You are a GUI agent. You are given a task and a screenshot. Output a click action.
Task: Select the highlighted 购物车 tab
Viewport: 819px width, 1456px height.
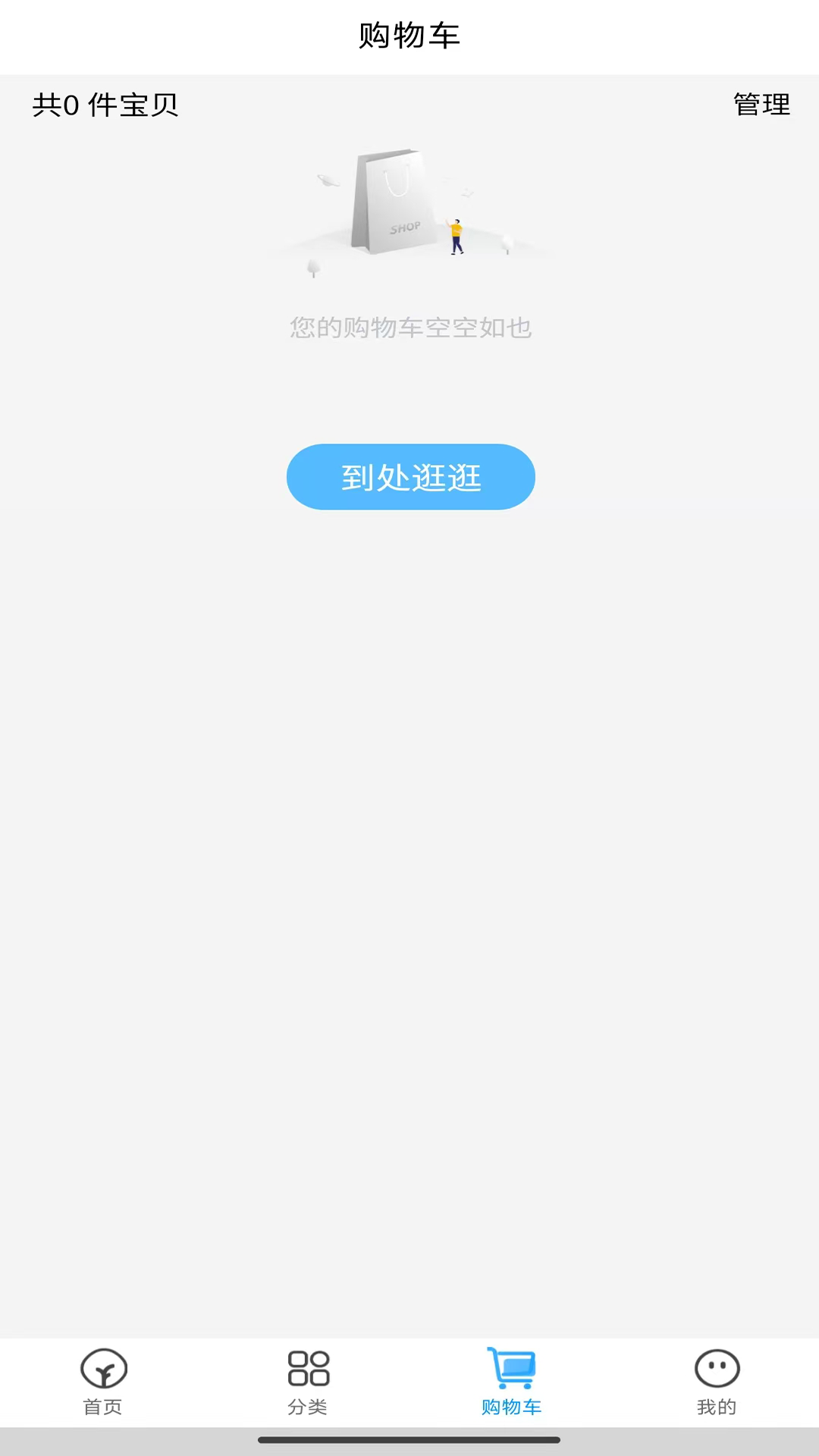[x=511, y=1384]
